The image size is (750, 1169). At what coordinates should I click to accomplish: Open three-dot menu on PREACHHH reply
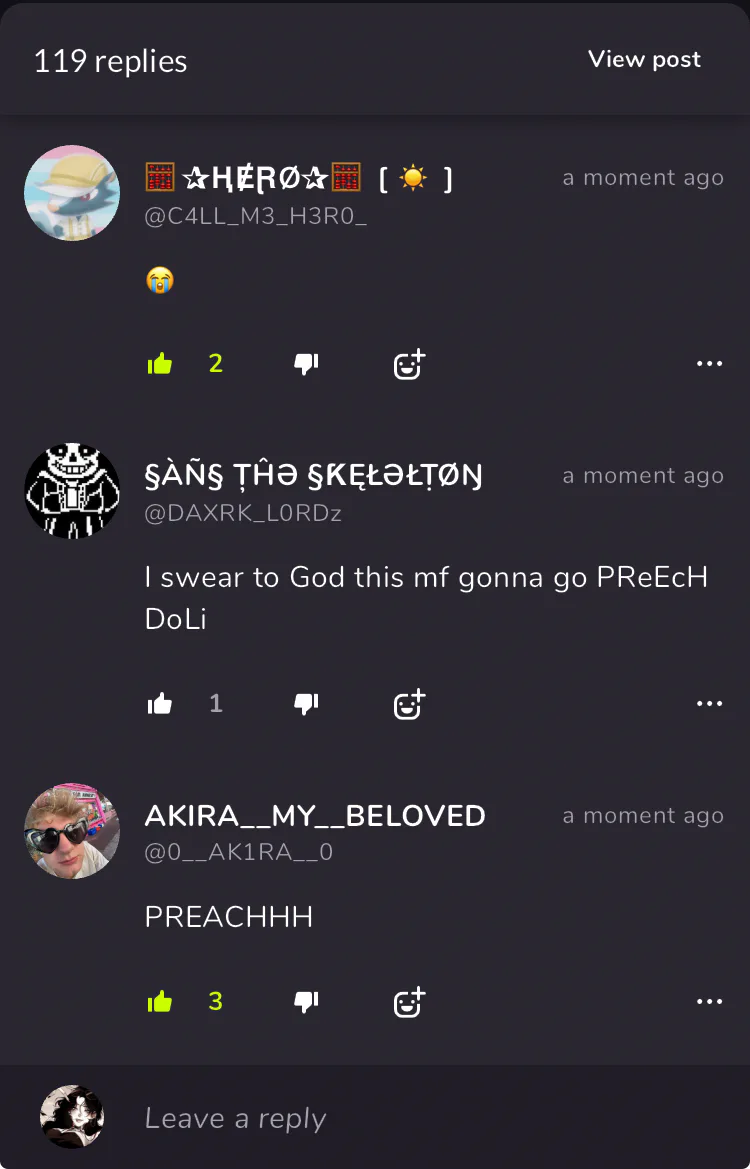point(709,1001)
